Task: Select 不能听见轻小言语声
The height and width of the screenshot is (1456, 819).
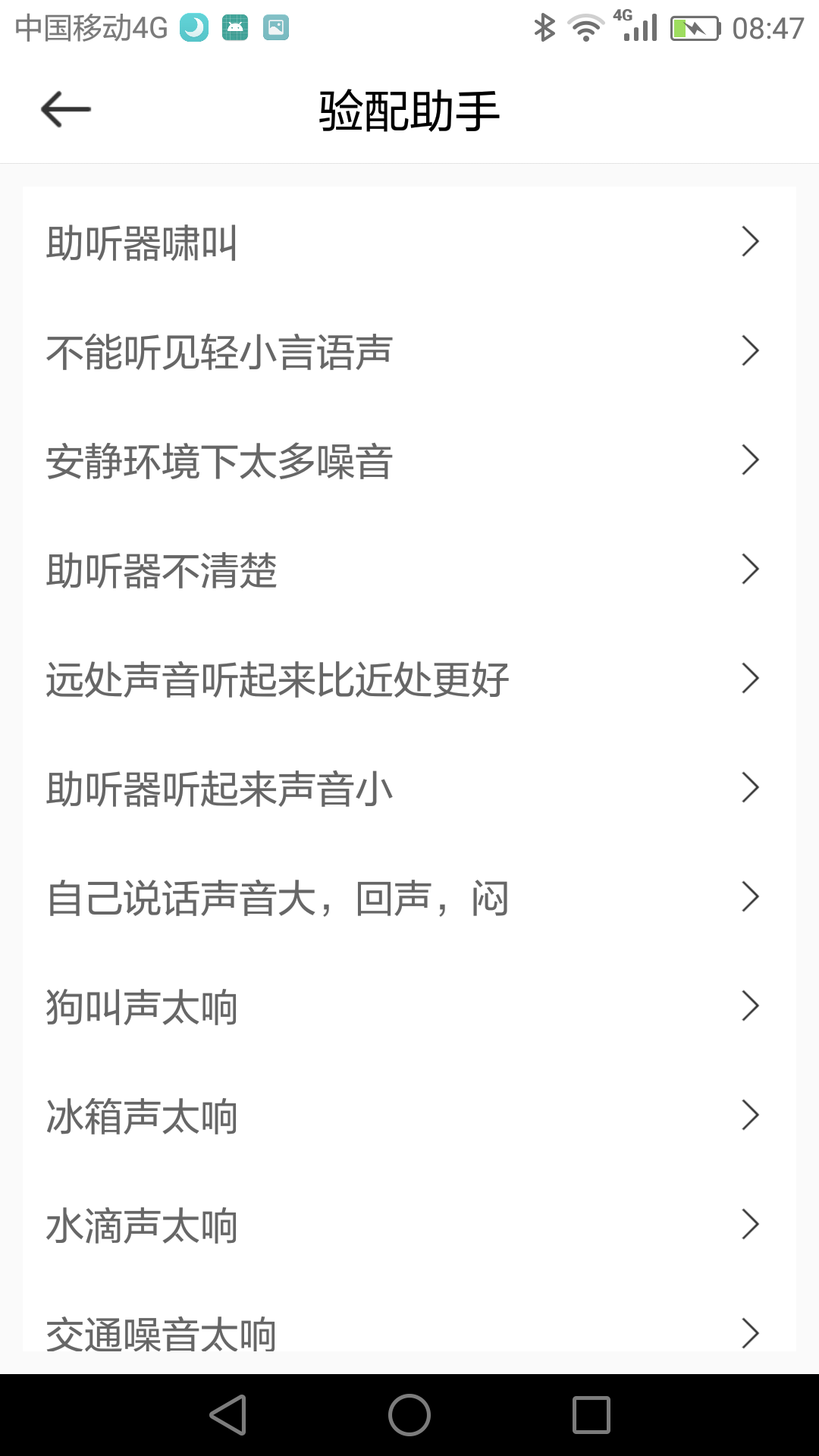Action: pyautogui.click(x=409, y=352)
